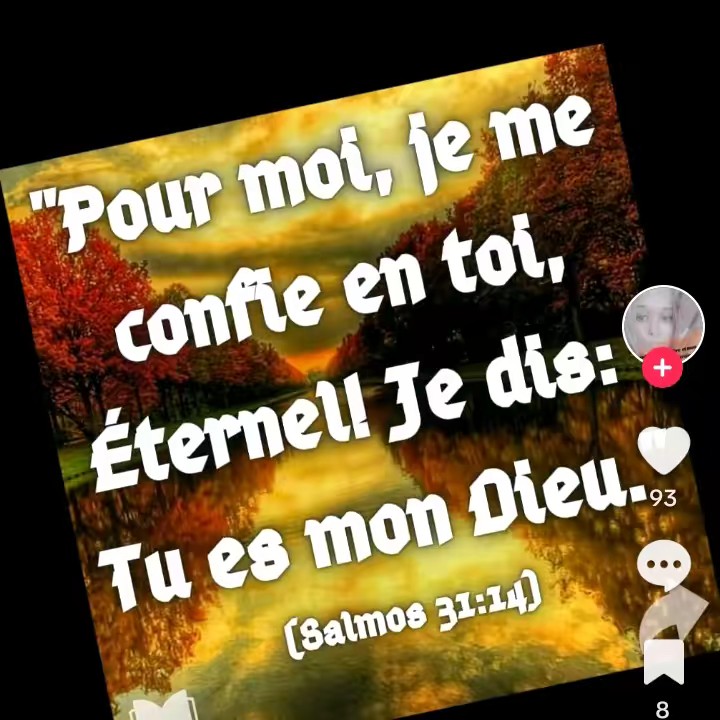
Task: Open the creator's profile avatar
Action: (663, 324)
